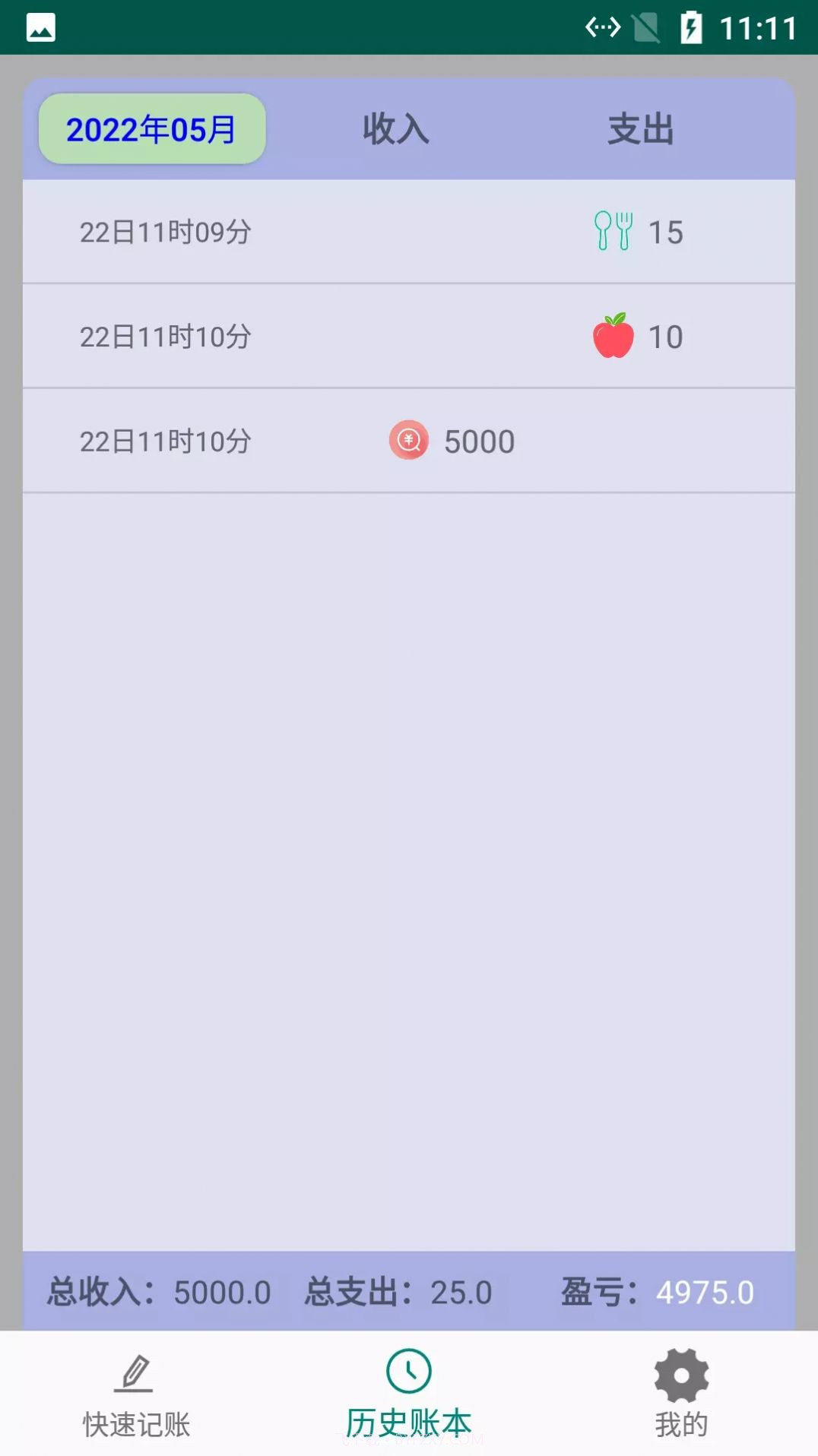
Task: Tap the gallery icon in status bar
Action: 40,27
